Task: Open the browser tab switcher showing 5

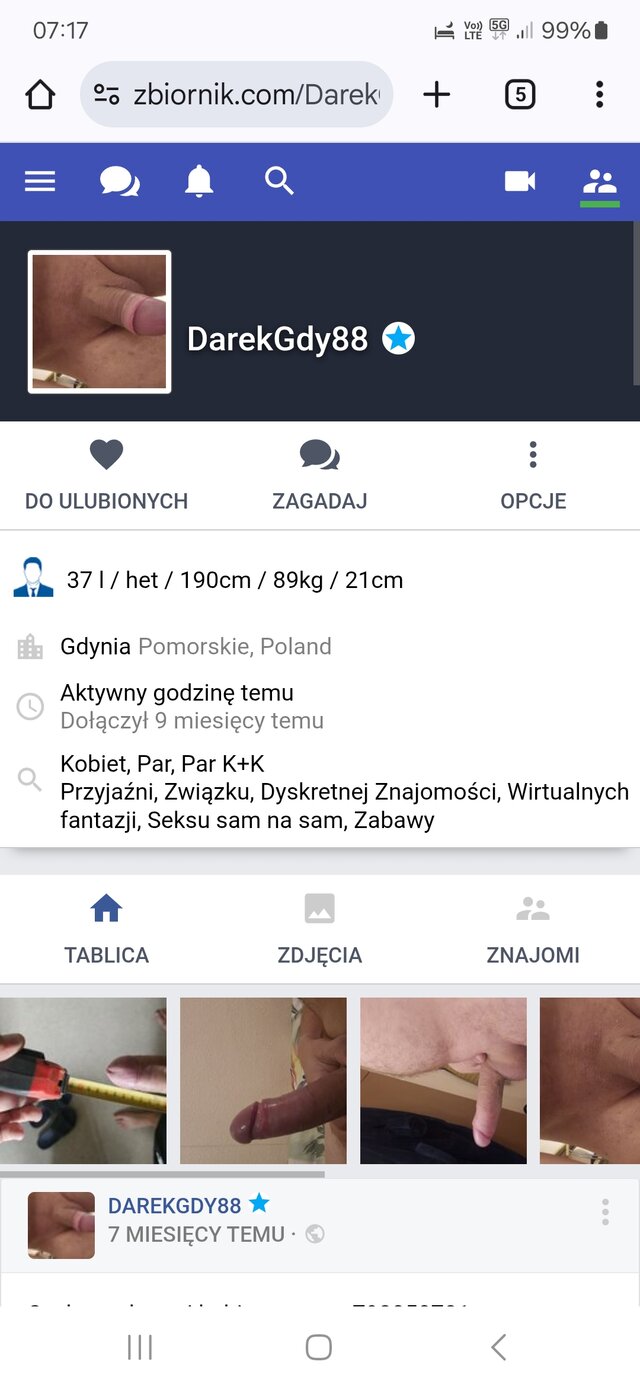Action: [519, 95]
